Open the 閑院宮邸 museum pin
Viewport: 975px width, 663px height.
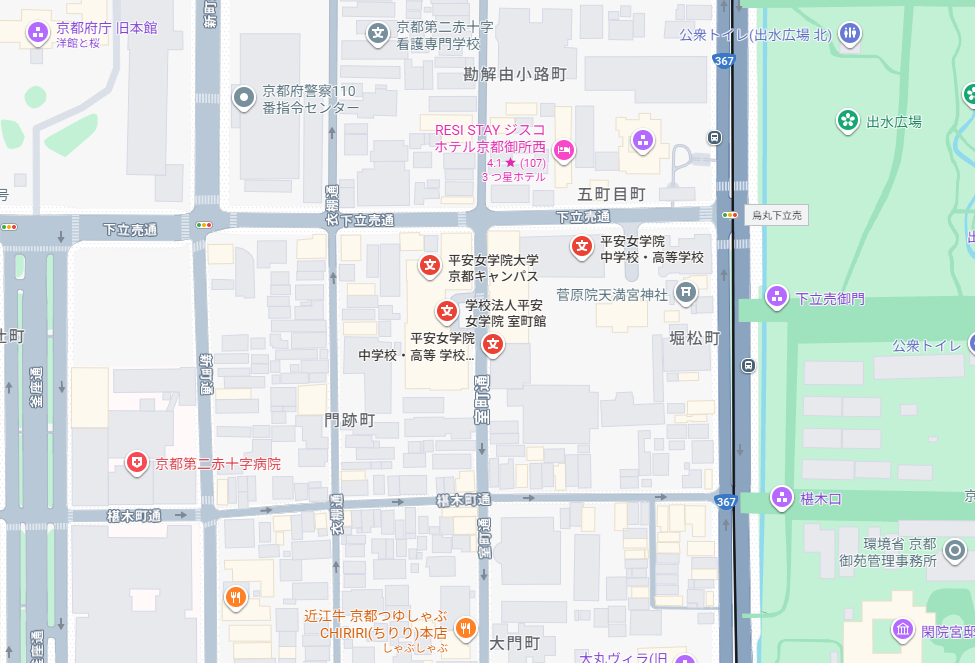(903, 629)
